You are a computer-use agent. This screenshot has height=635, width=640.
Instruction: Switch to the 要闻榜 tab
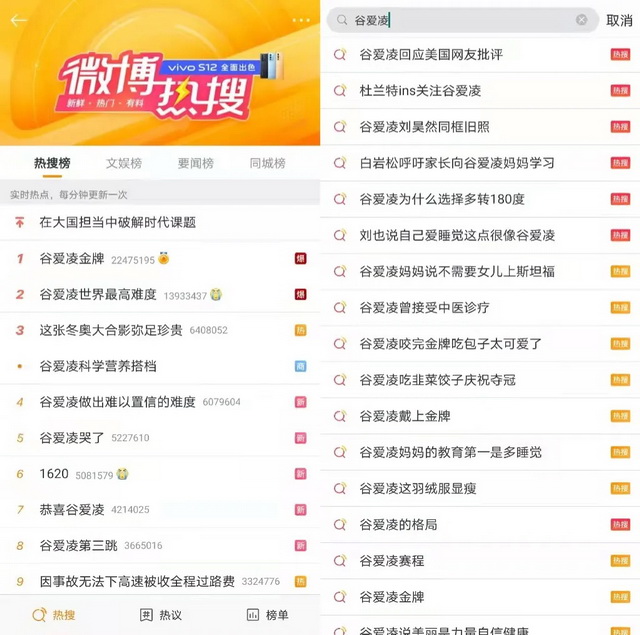(196, 163)
